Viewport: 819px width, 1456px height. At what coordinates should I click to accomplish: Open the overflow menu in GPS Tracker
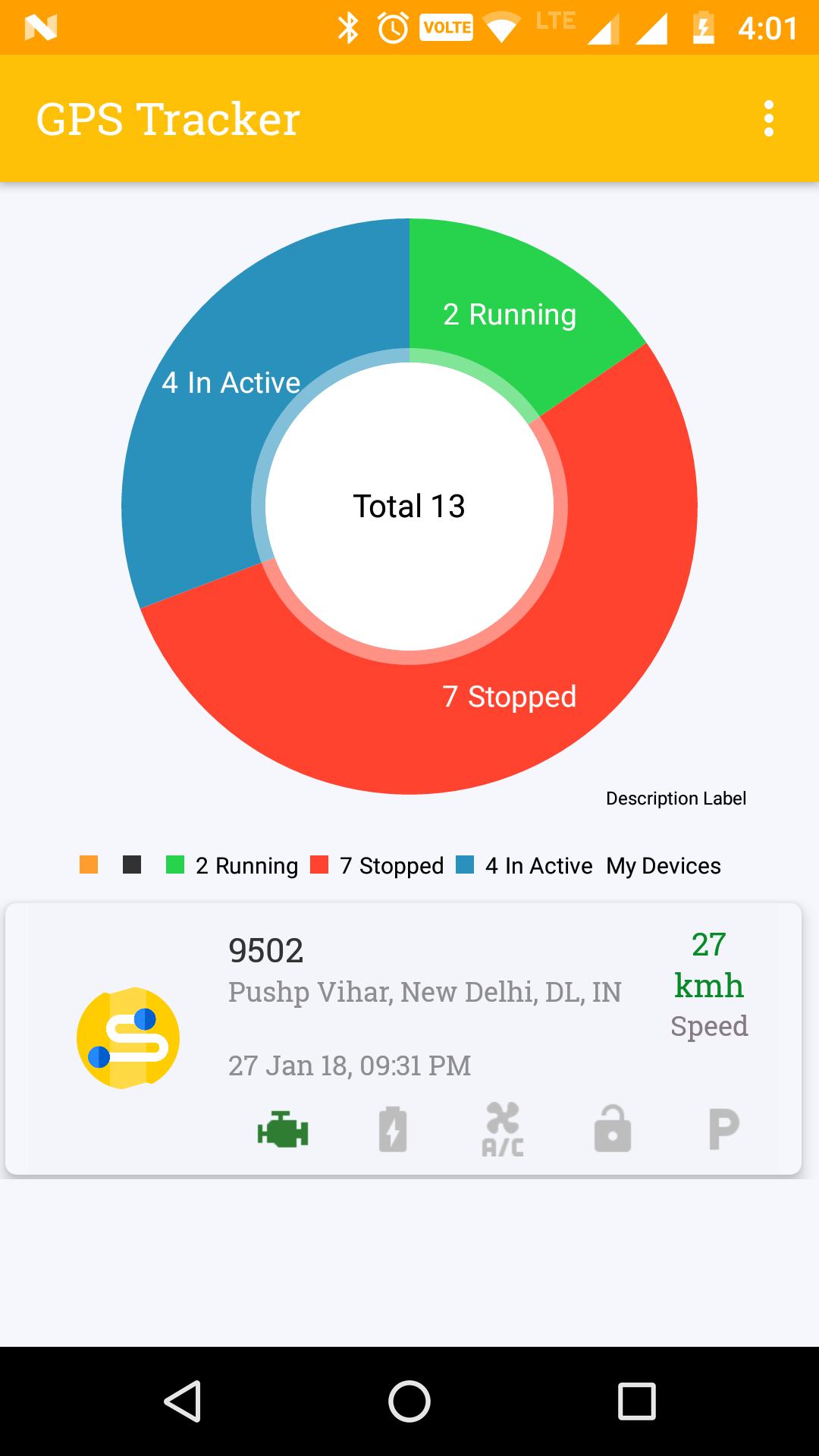point(769,118)
